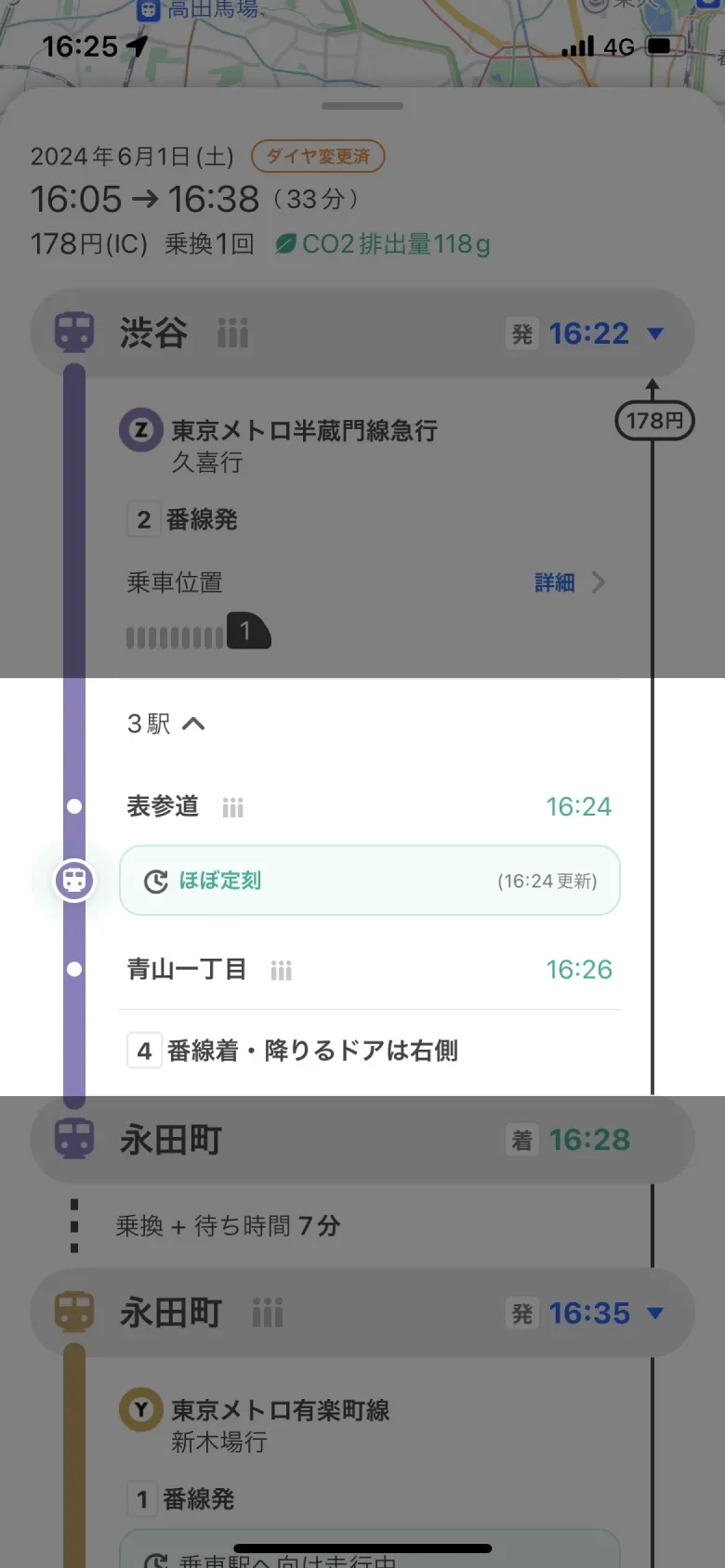Screen dimensions: 725x1568
Task: Tap the moving train position icon on the route line
Action: tap(74, 881)
